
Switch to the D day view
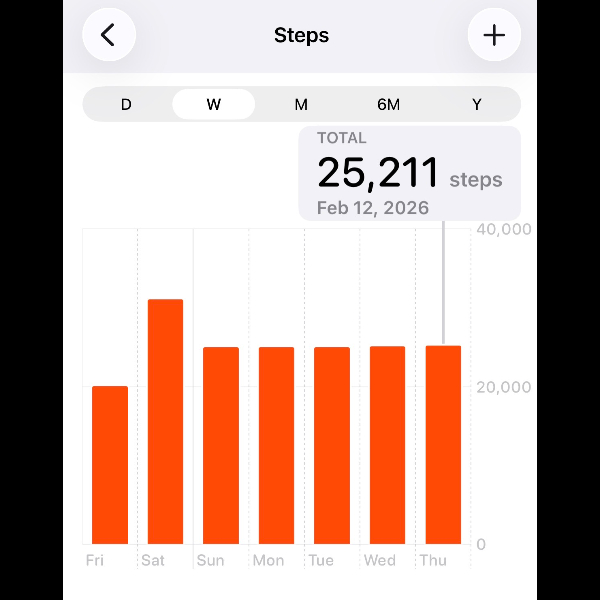pyautogui.click(x=126, y=104)
